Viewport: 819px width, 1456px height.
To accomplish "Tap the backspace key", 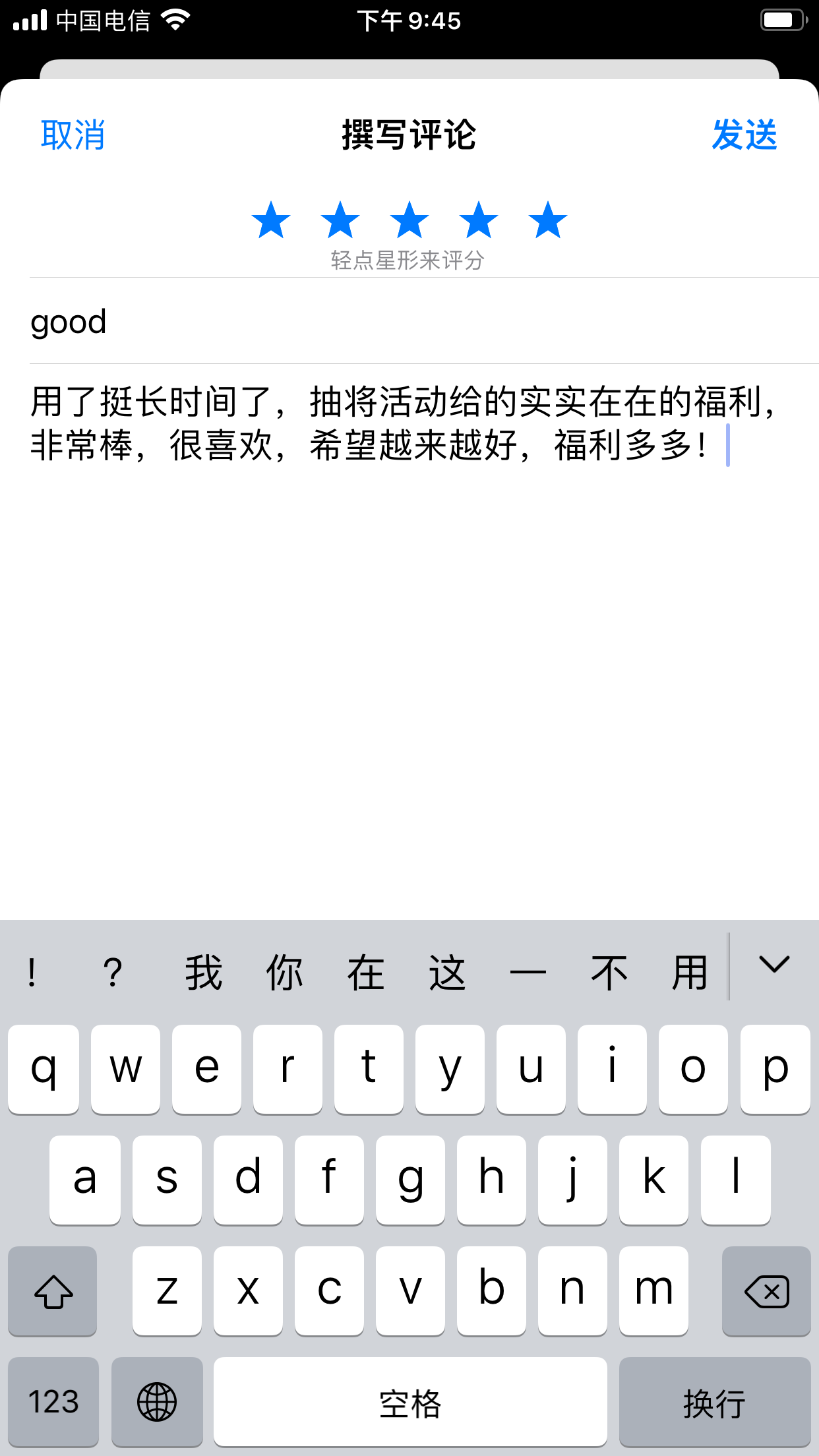I will point(766,1291).
